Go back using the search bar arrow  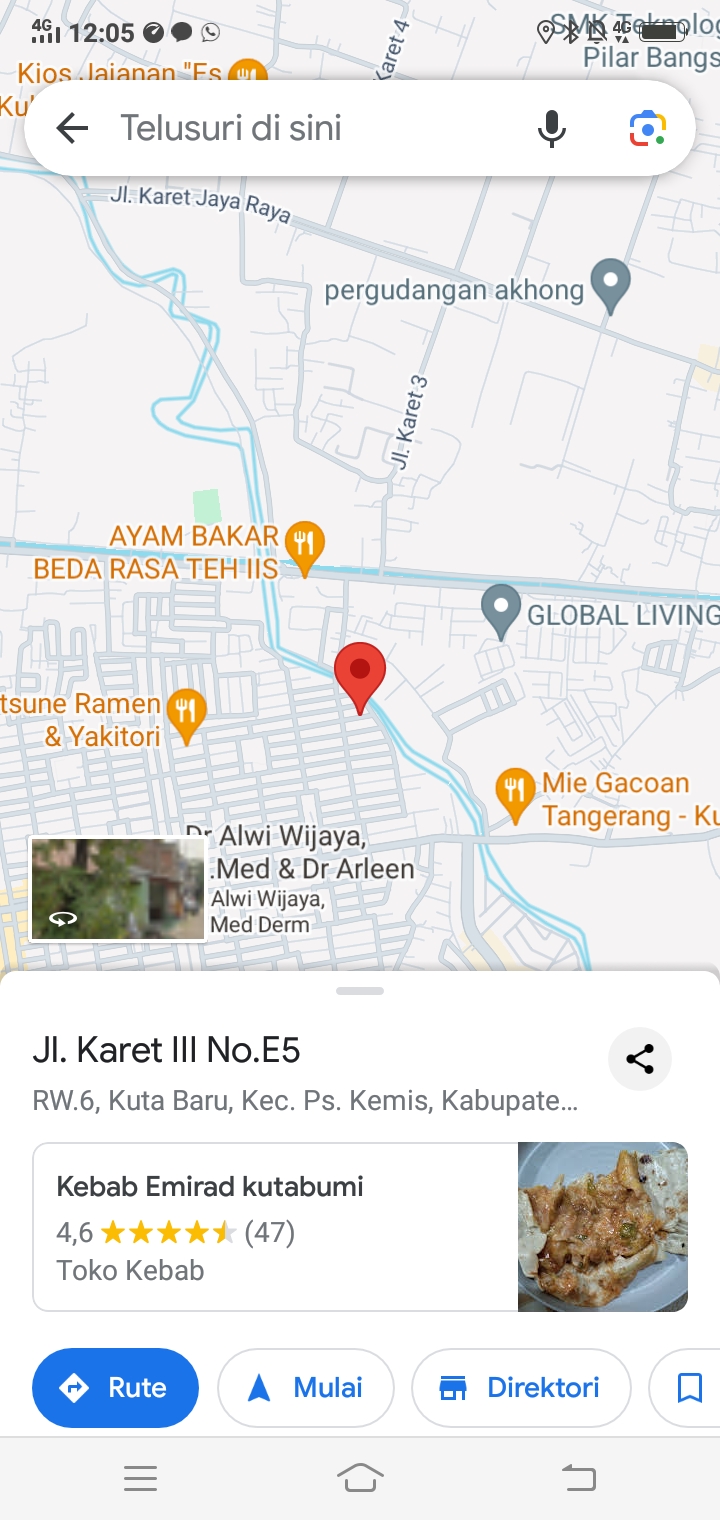tap(72, 128)
